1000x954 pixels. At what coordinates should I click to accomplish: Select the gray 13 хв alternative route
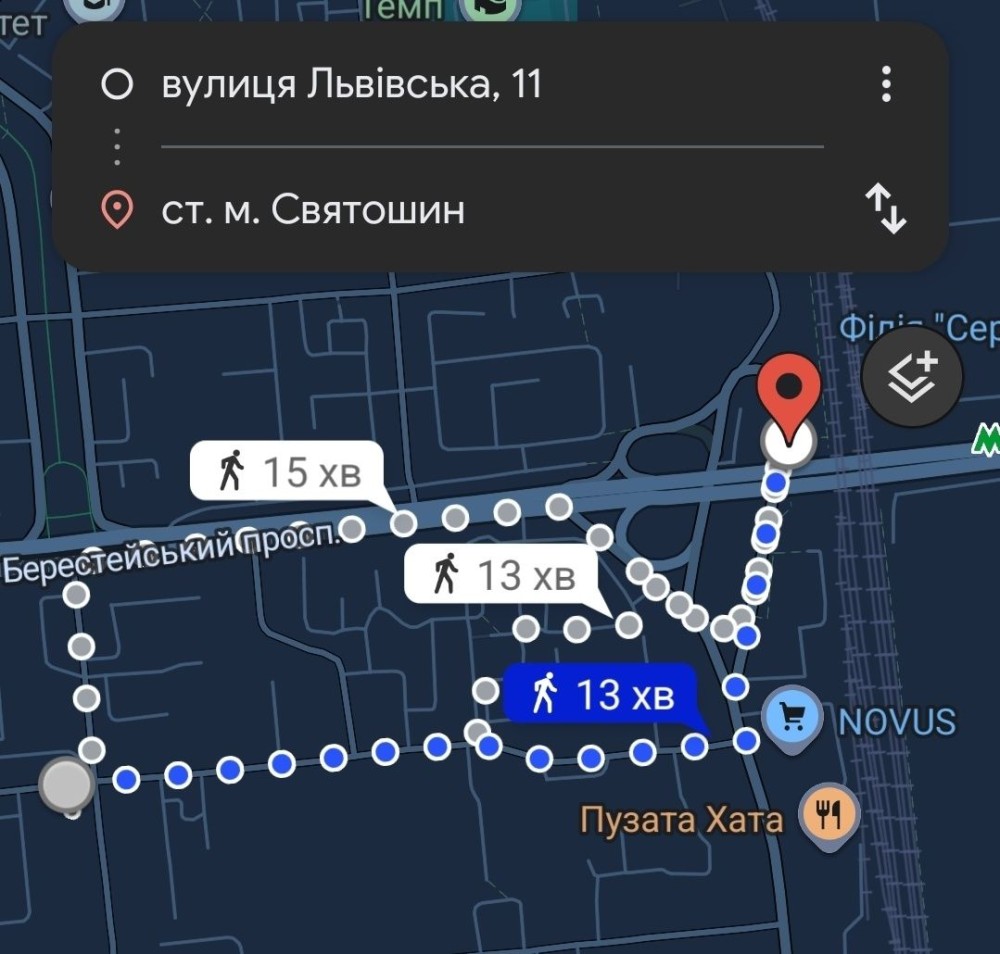[504, 575]
